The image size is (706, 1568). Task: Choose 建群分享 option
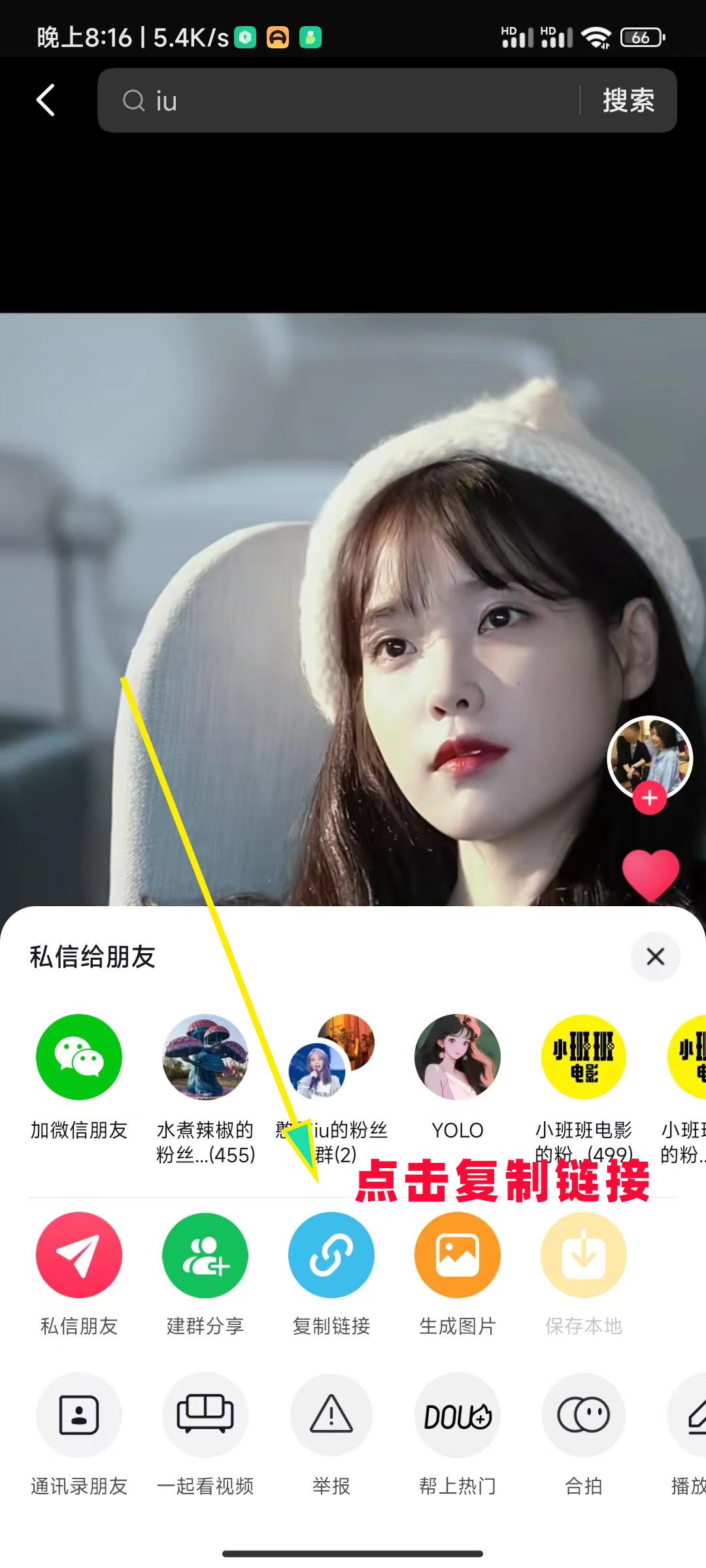(205, 1255)
